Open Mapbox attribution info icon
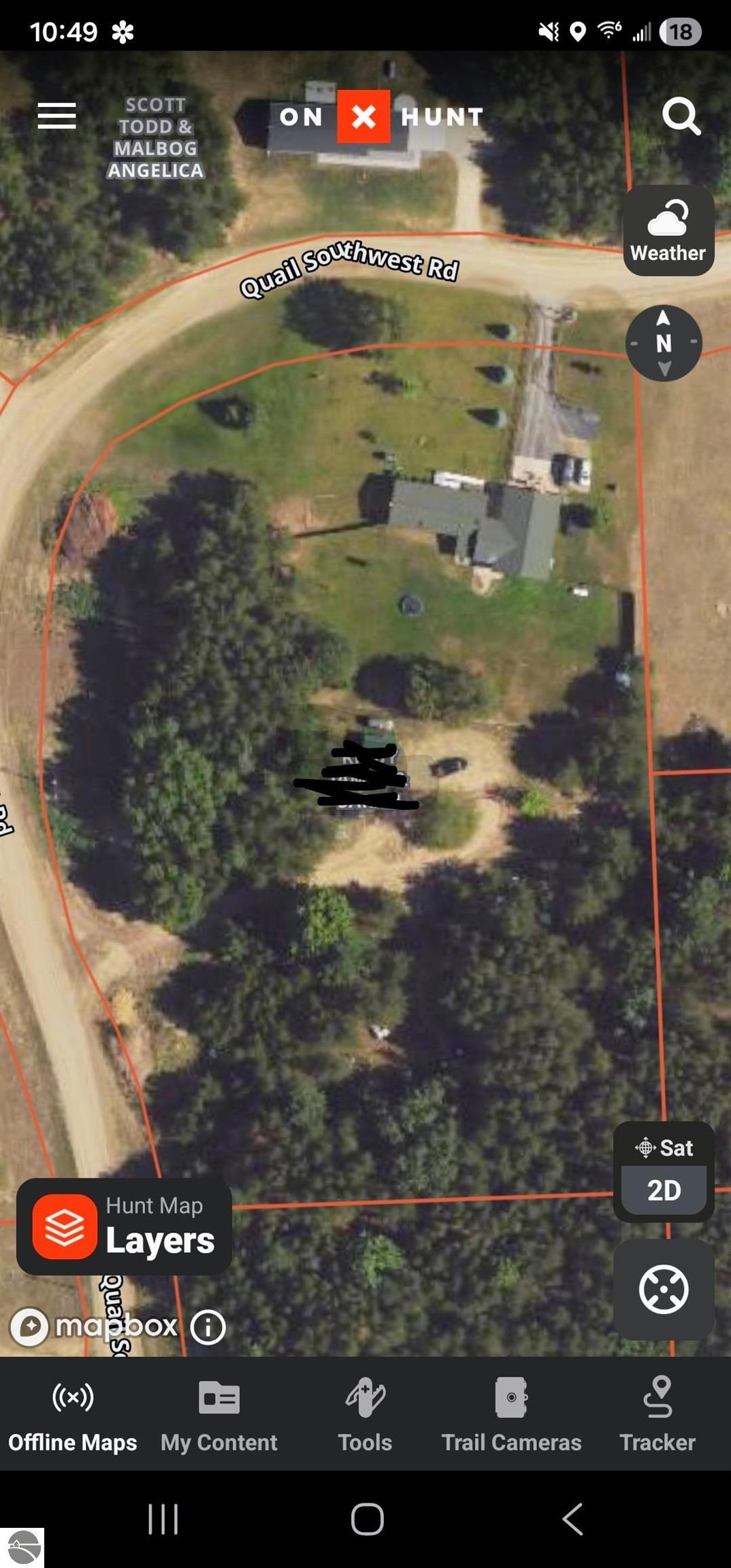The height and width of the screenshot is (1568, 731). [x=208, y=1326]
